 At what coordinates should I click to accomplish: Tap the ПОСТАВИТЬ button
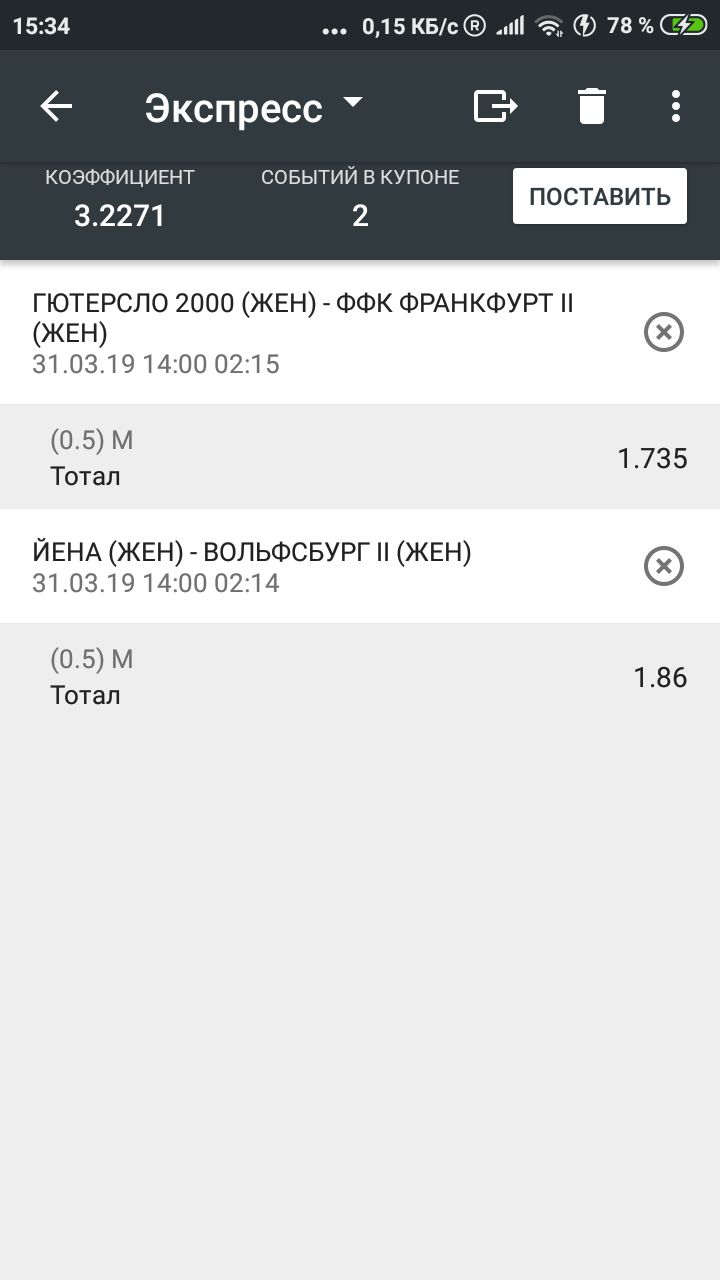pyautogui.click(x=600, y=196)
